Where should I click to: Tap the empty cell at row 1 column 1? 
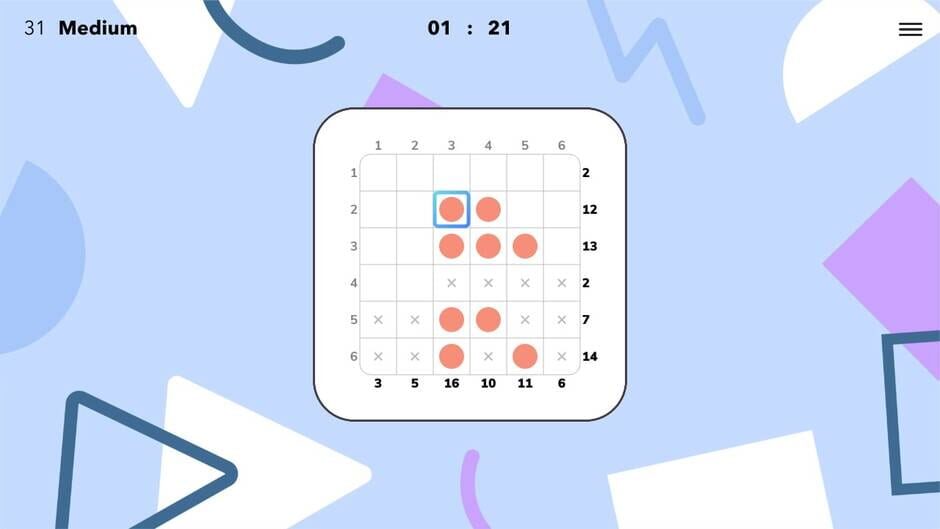pos(378,173)
